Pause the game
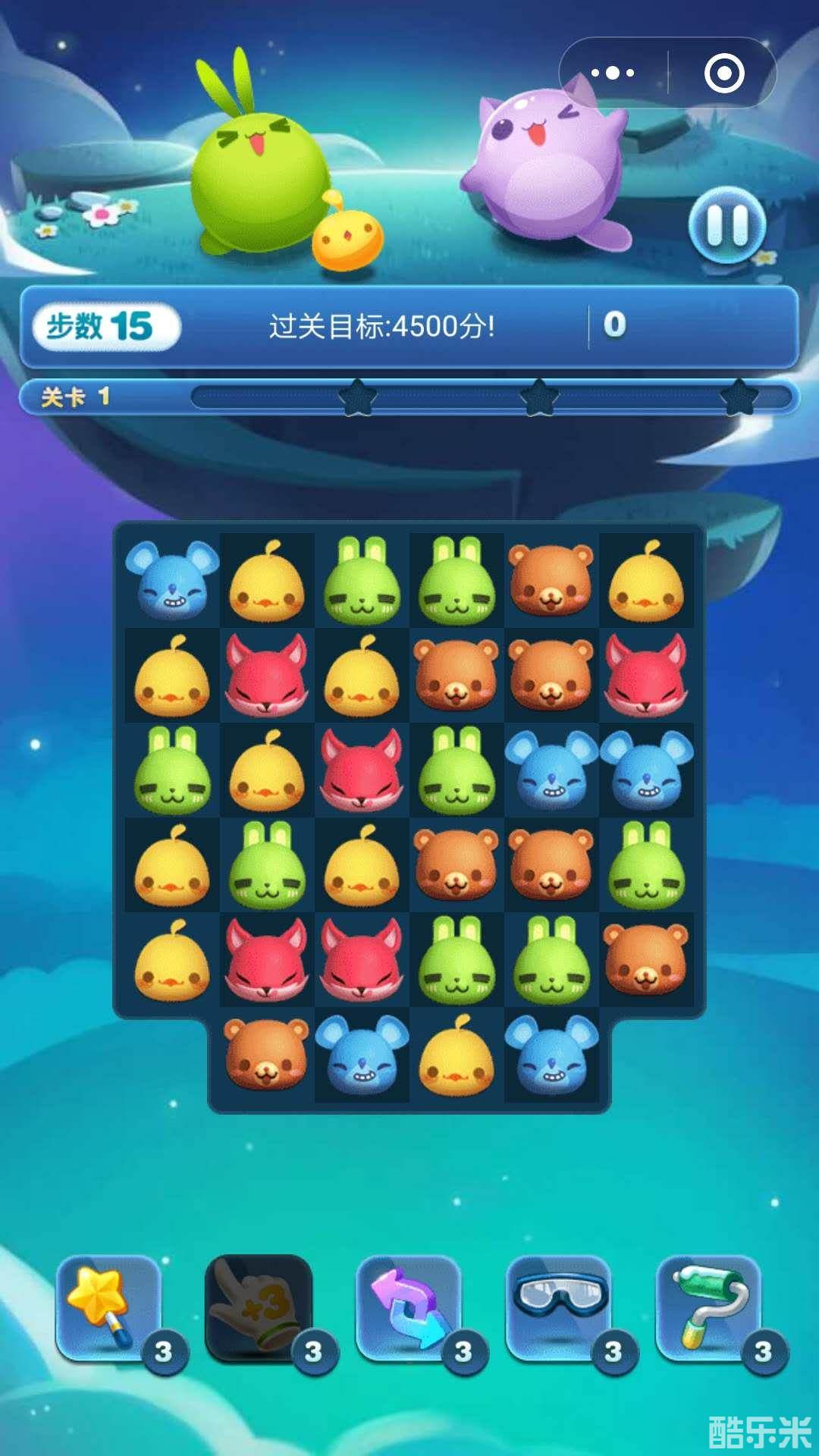Image resolution: width=819 pixels, height=1456 pixels. click(726, 225)
